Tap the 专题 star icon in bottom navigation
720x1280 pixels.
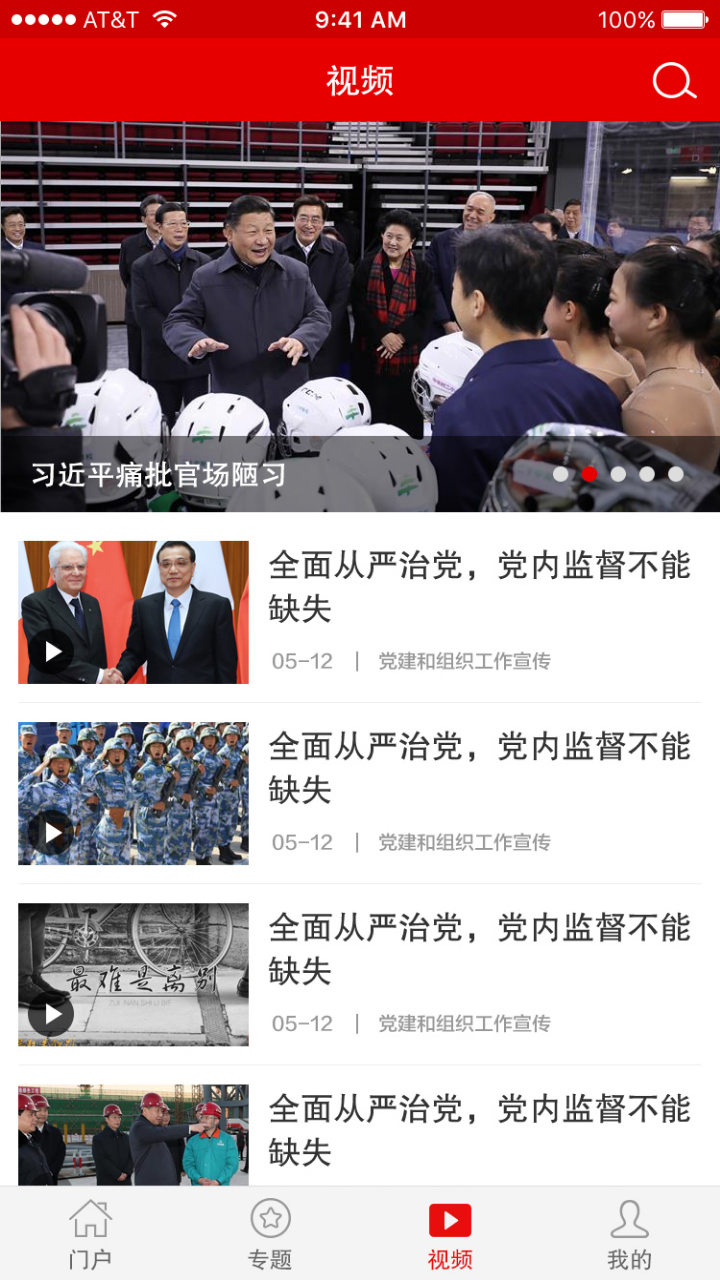270,1220
